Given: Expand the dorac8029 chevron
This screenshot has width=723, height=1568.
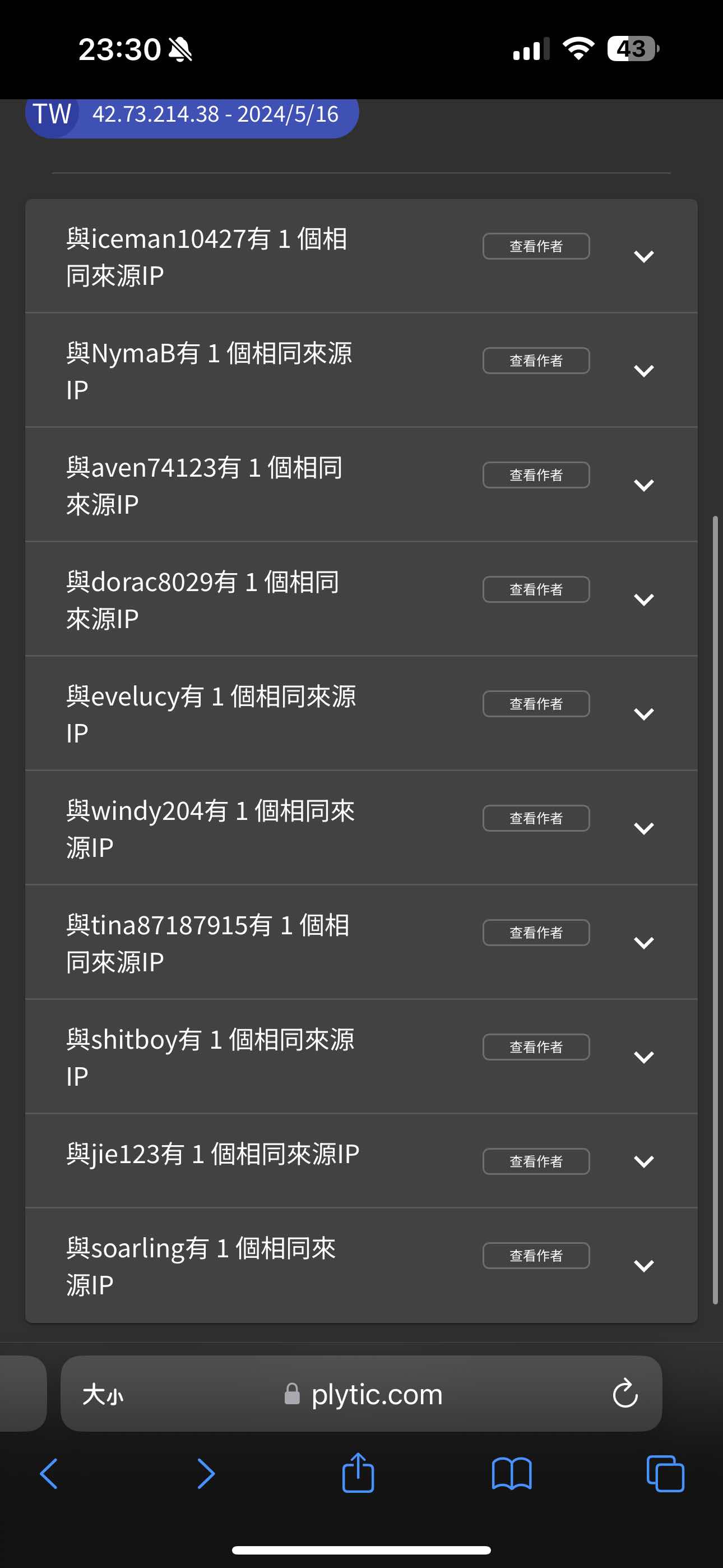Looking at the screenshot, I should 643,599.
